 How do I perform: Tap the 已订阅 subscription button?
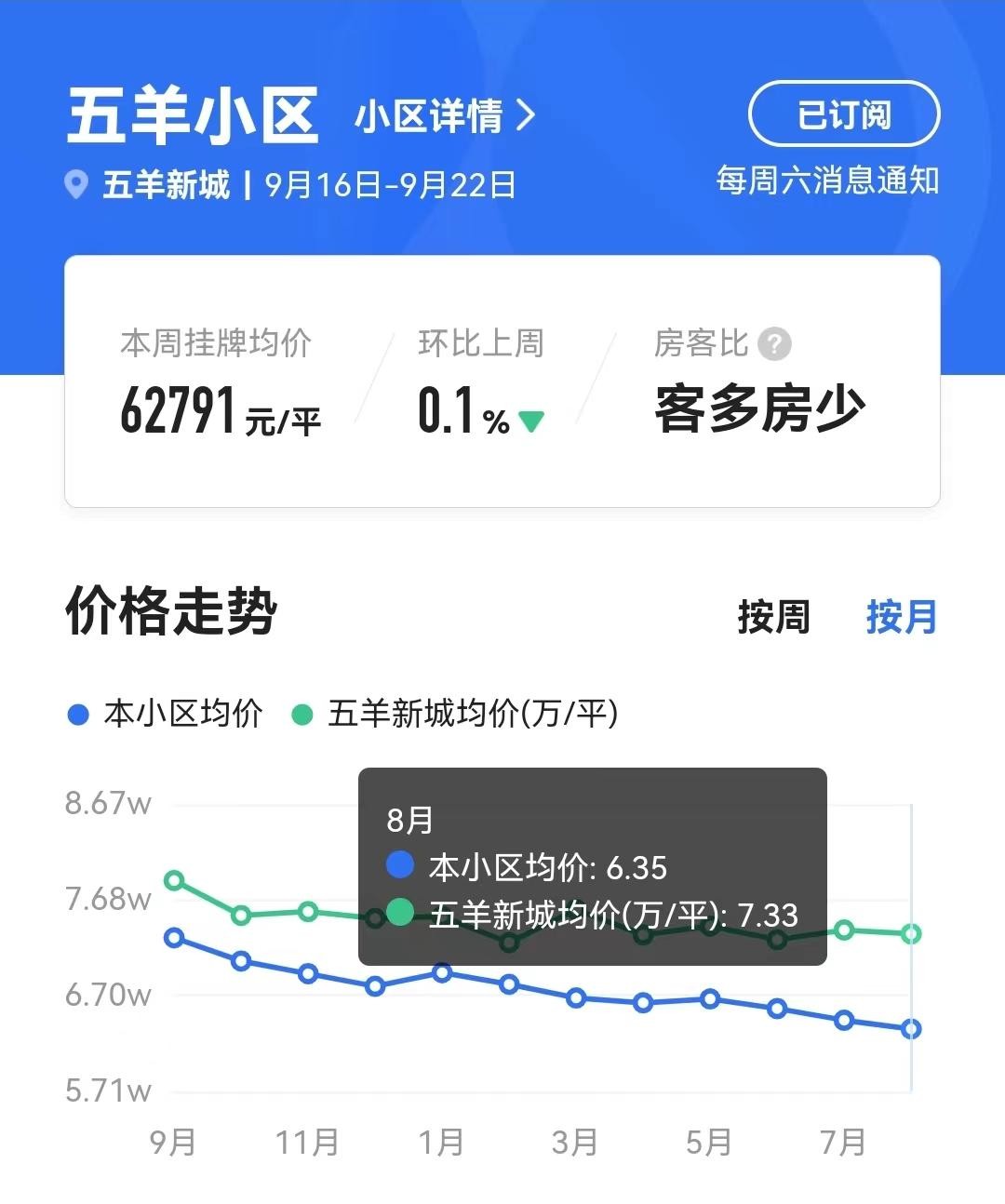[844, 114]
